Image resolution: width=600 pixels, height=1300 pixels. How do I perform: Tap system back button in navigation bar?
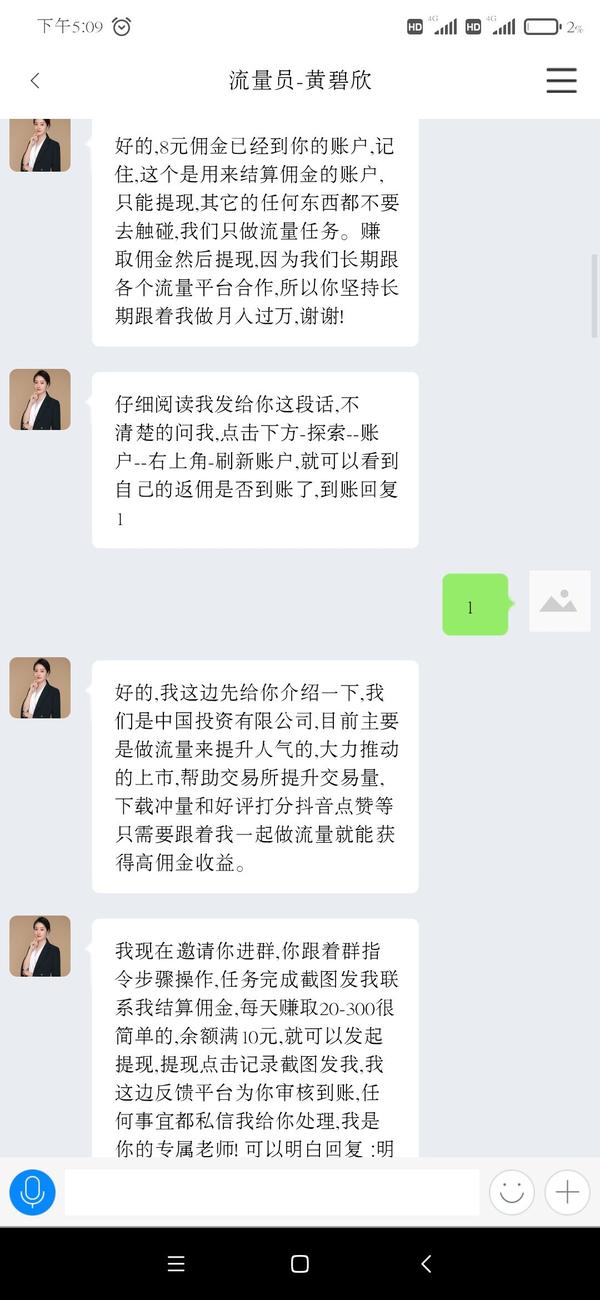coord(426,1264)
